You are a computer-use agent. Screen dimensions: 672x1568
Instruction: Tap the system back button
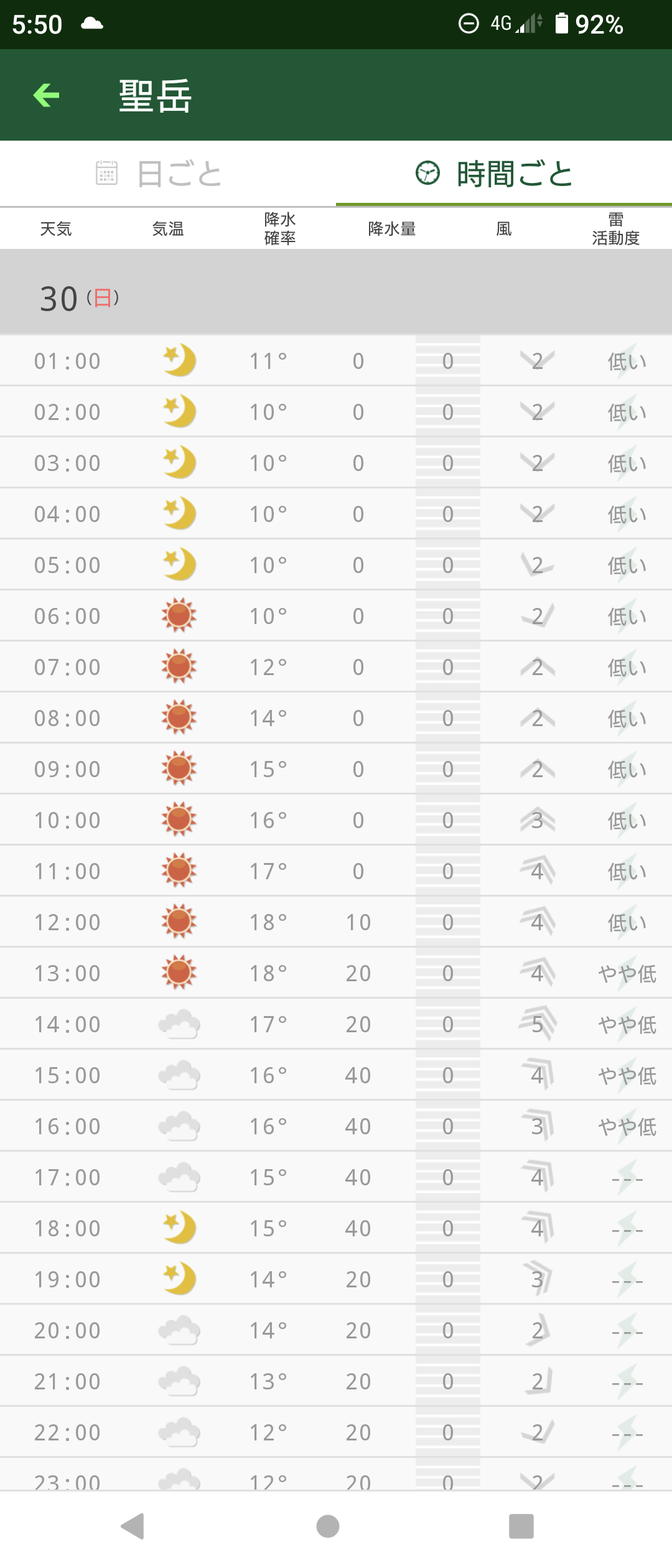pos(133,1526)
